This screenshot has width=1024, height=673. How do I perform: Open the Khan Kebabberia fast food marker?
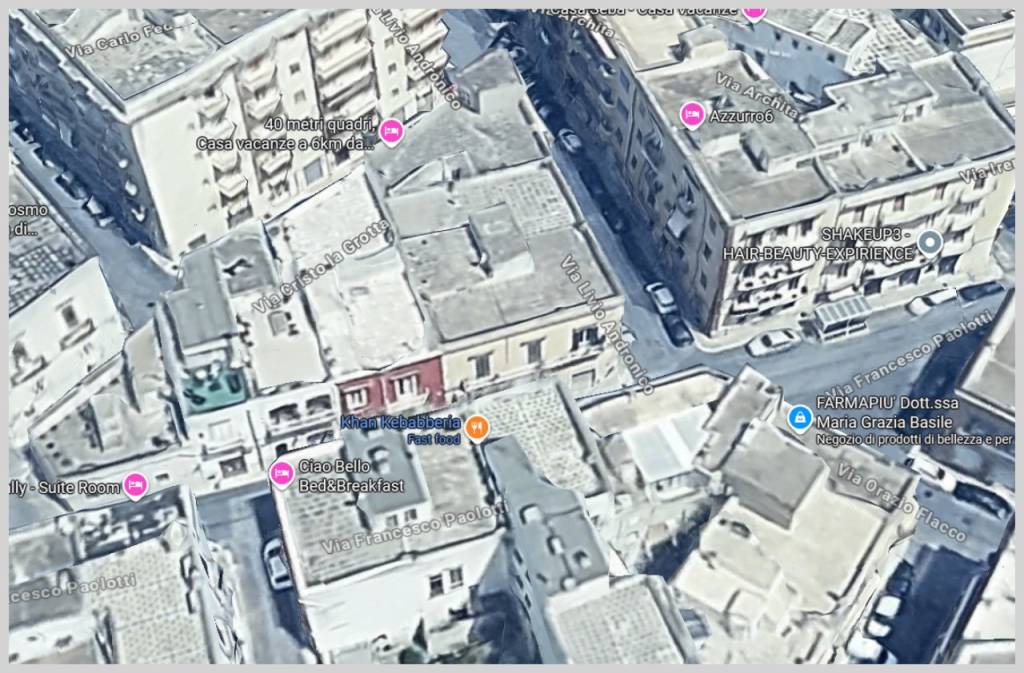[478, 427]
